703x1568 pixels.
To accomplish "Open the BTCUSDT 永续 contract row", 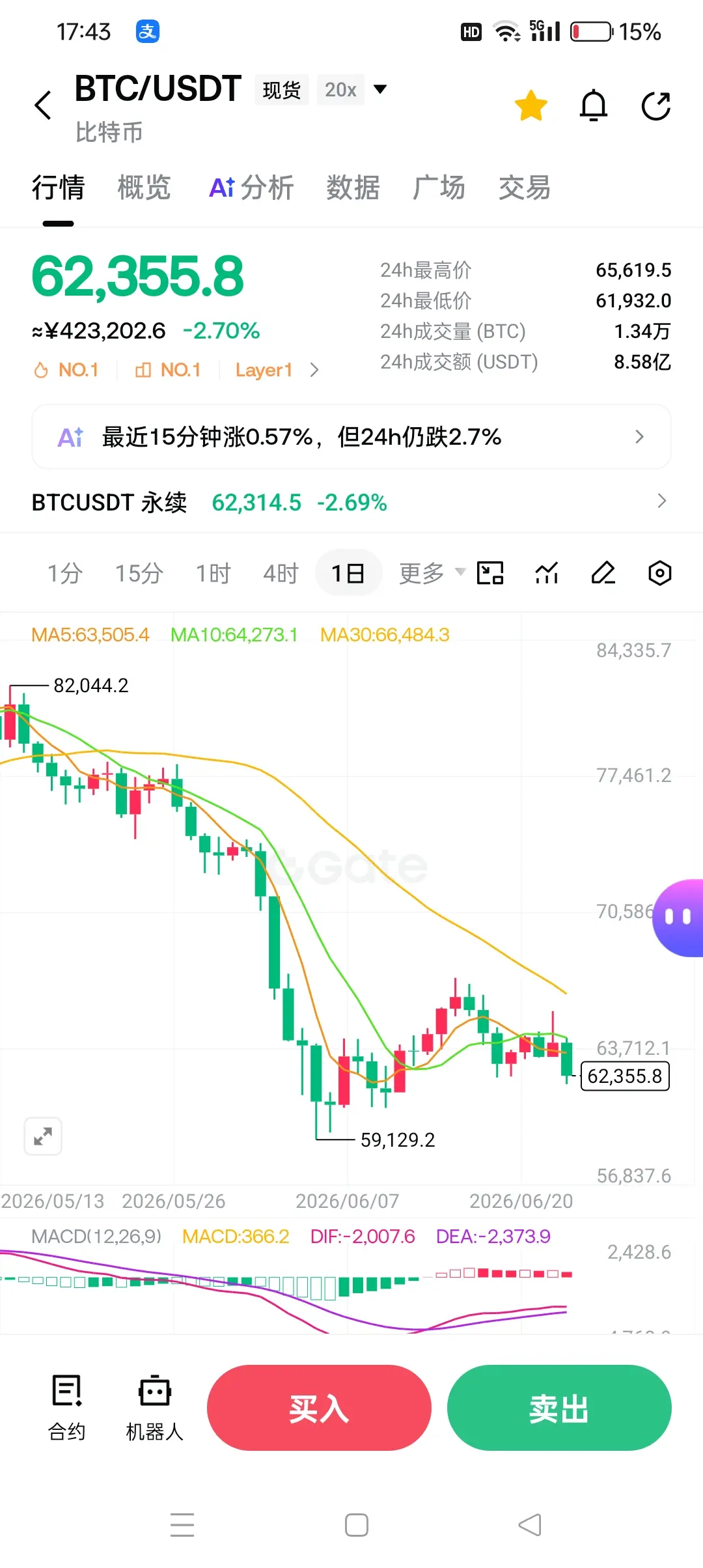I will [x=351, y=502].
